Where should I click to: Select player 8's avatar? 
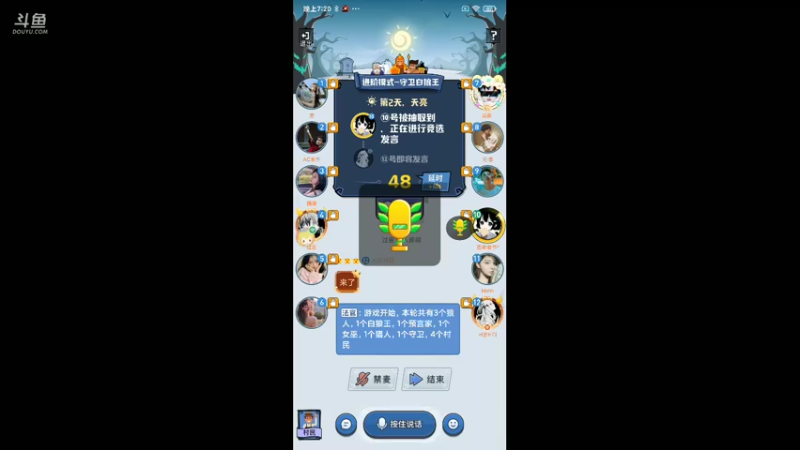487,137
